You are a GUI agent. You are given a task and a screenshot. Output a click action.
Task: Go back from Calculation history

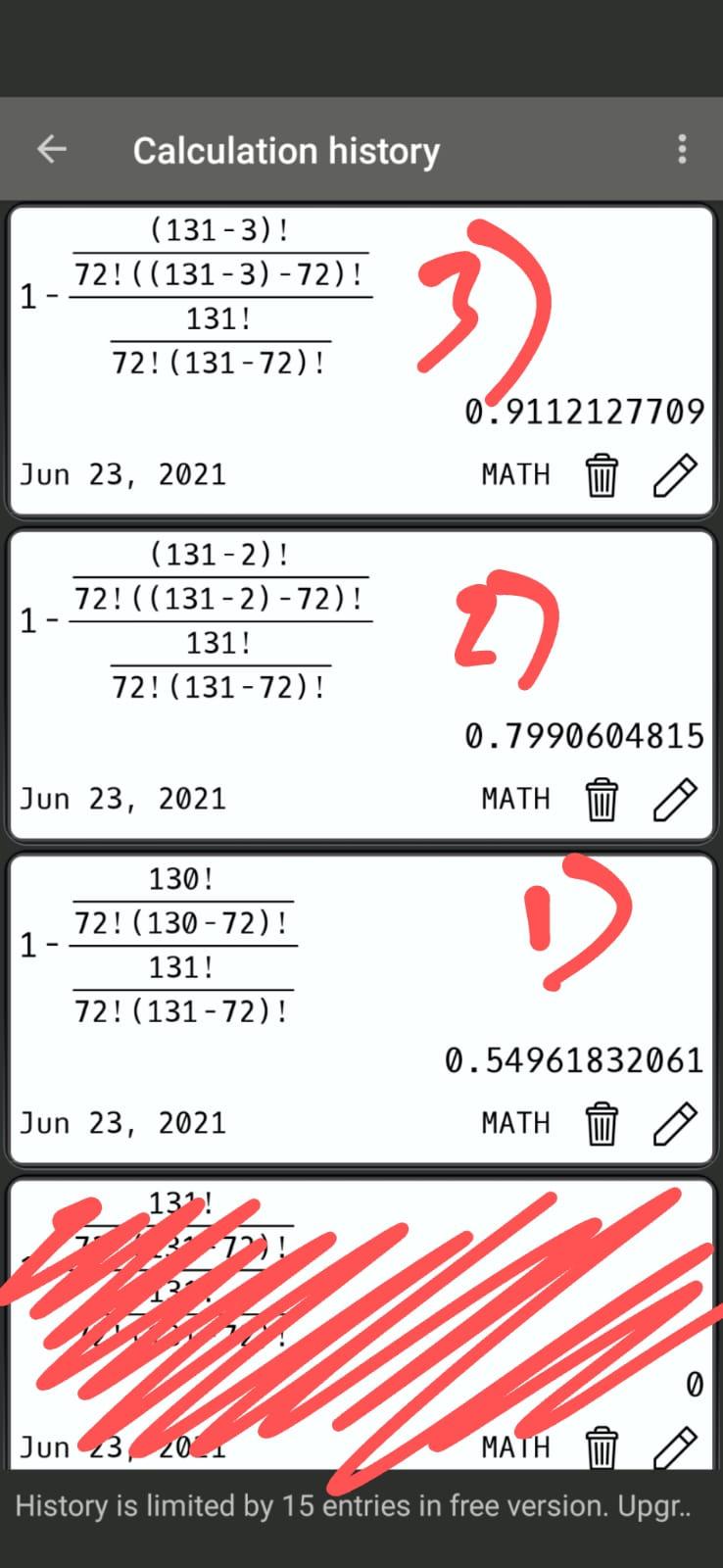click(52, 149)
